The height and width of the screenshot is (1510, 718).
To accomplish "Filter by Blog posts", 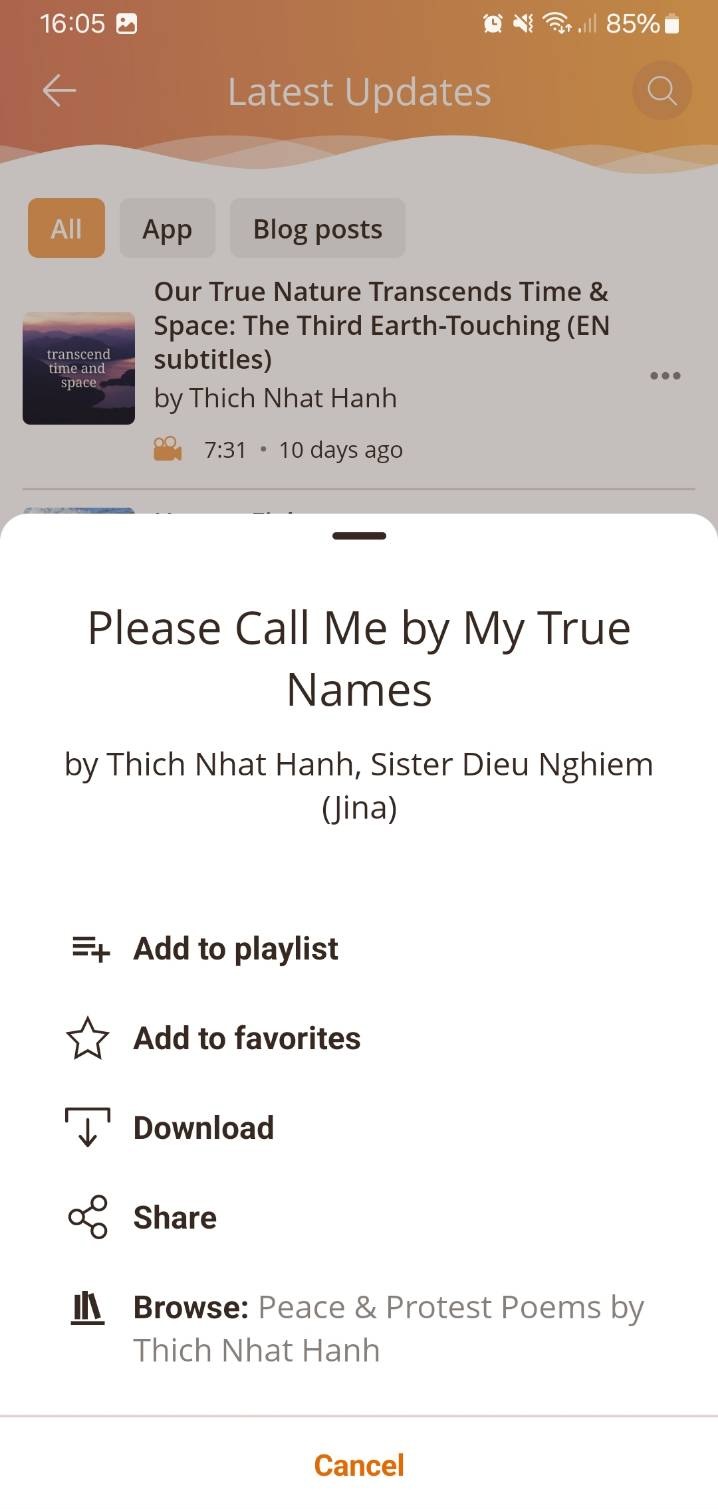I will pos(317,228).
